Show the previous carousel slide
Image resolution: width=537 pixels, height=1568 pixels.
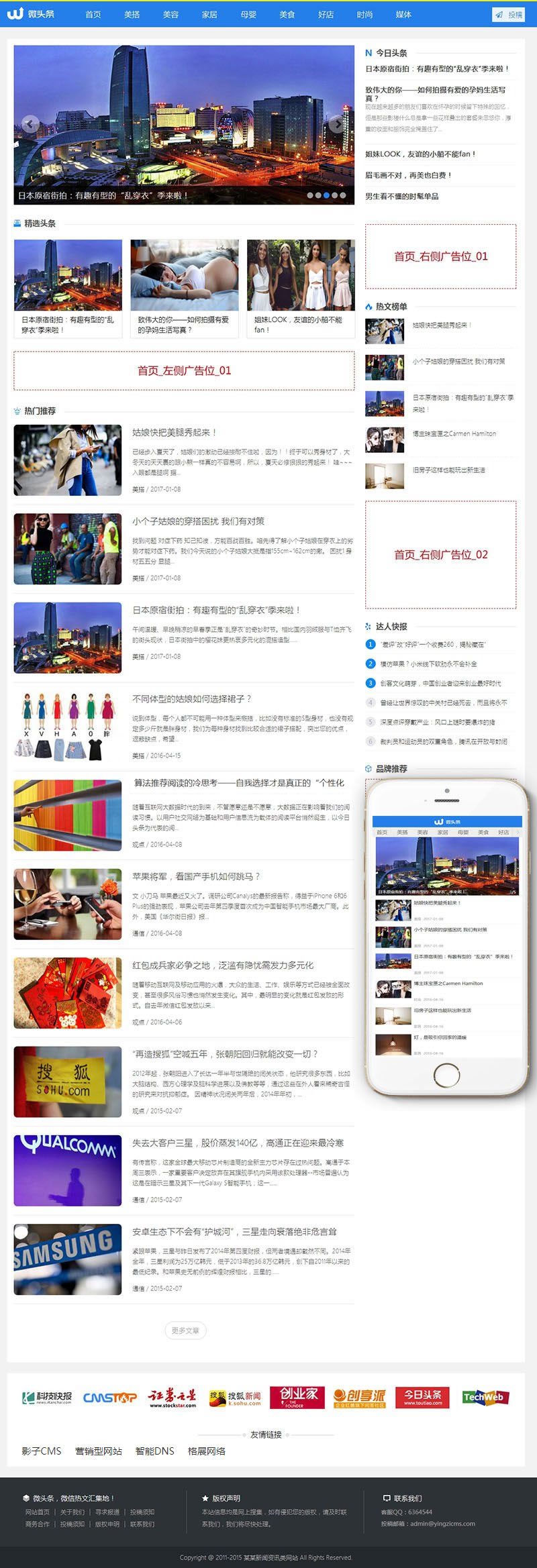tap(29, 123)
